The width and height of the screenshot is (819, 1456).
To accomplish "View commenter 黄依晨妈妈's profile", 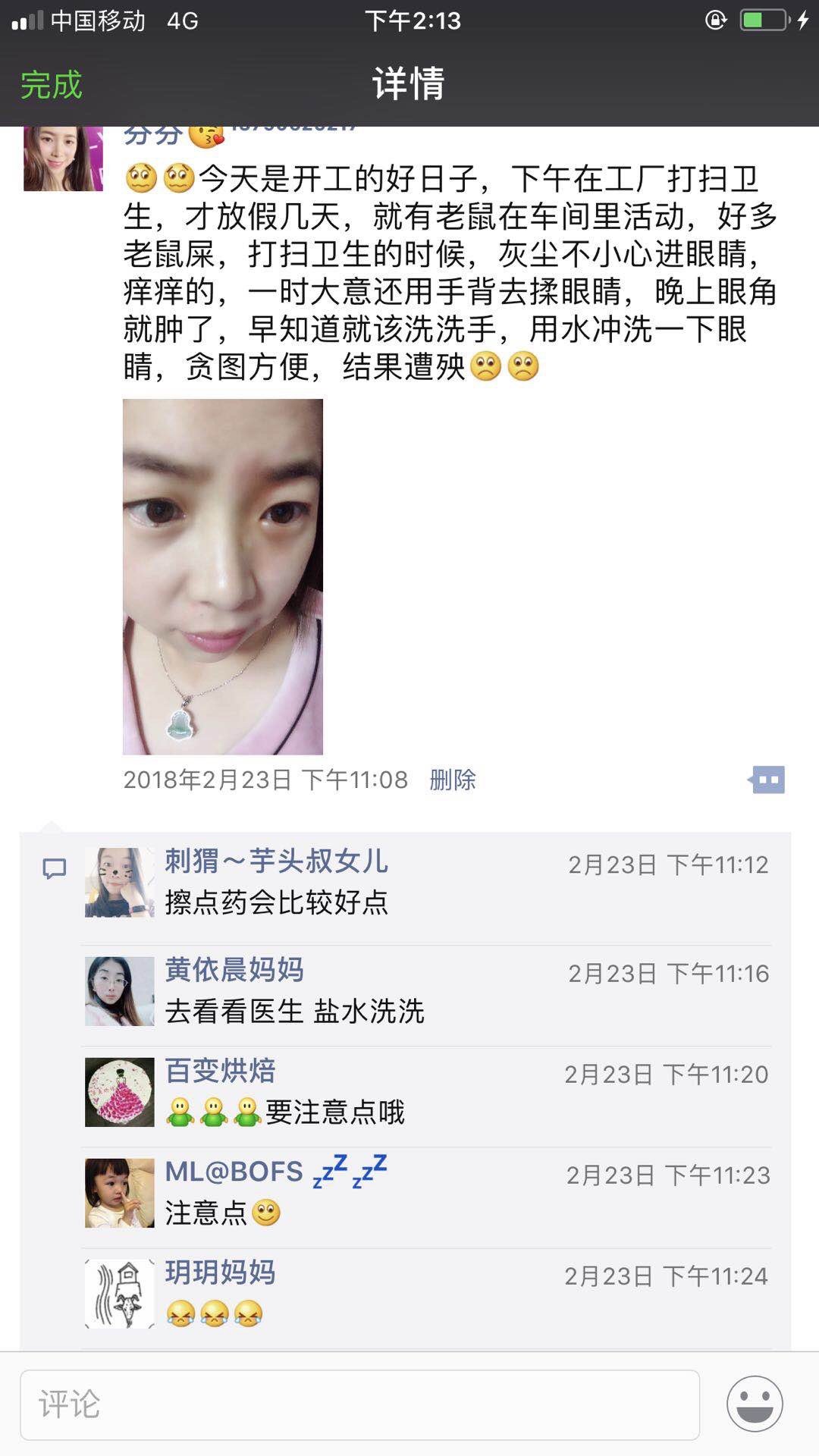I will (234, 970).
